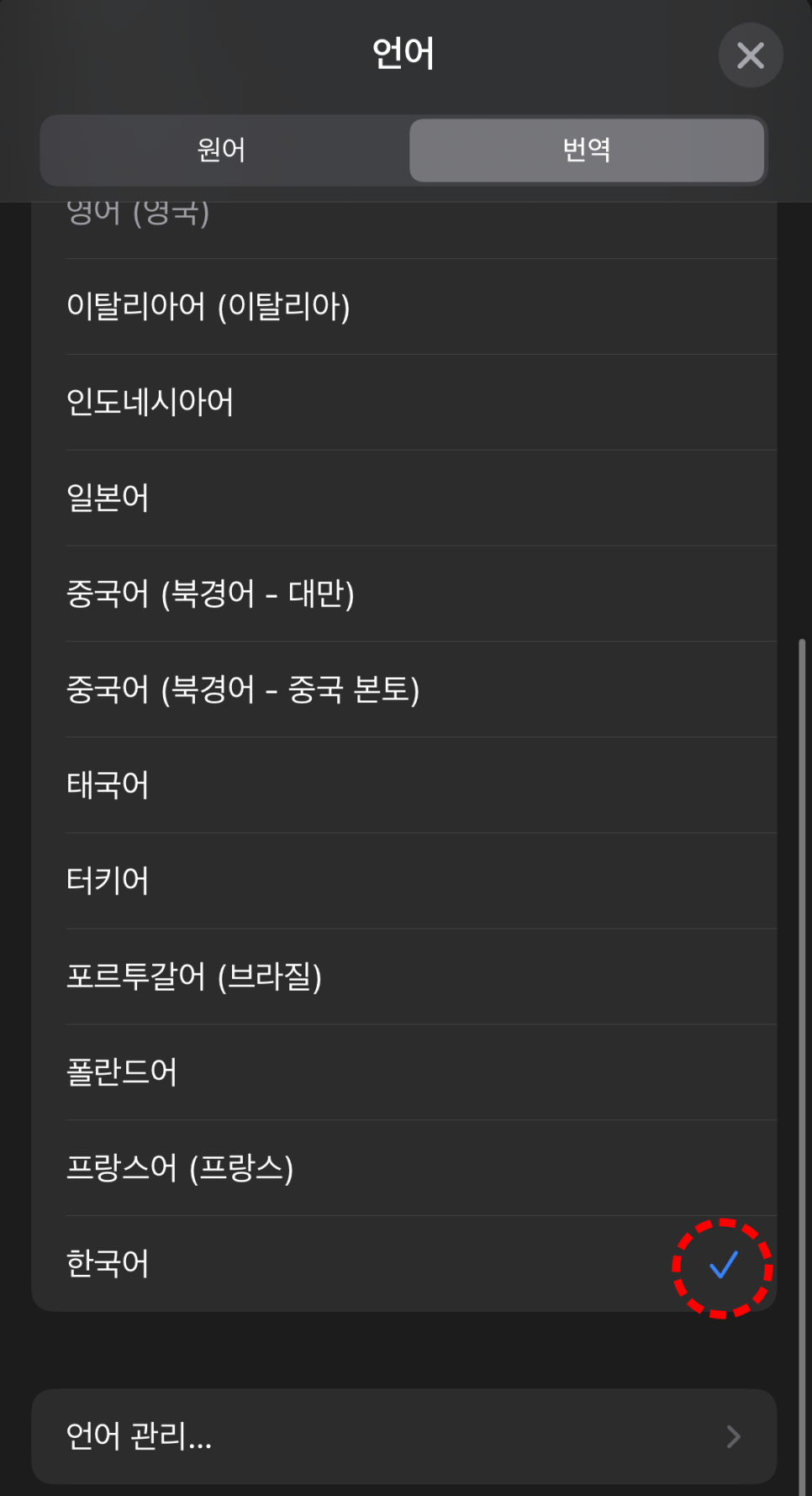Pick 중국어 (북경어 - 중국 본토)
Viewport: 812px width, 1496px height.
click(404, 690)
